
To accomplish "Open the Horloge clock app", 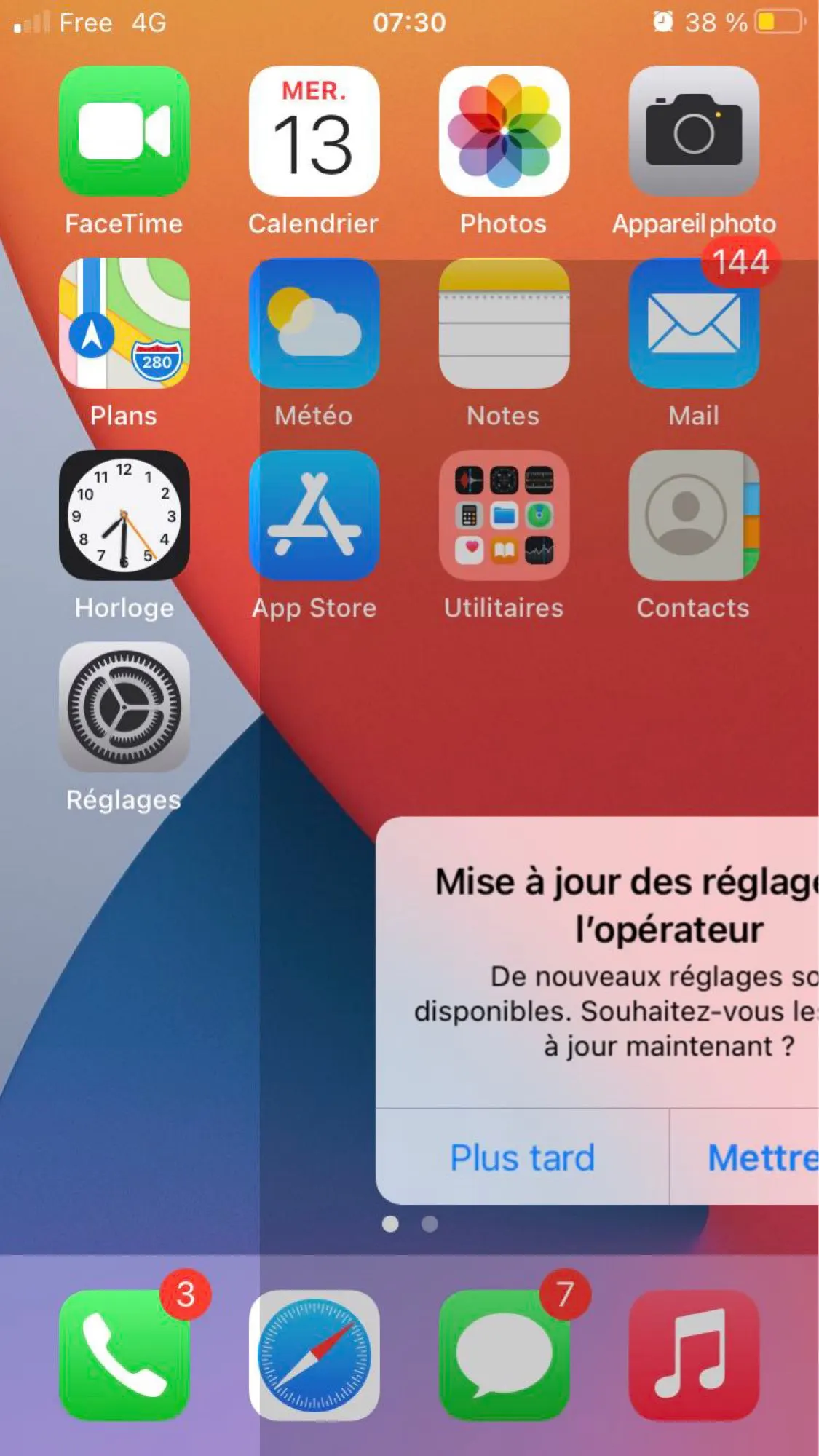I will coord(124,515).
